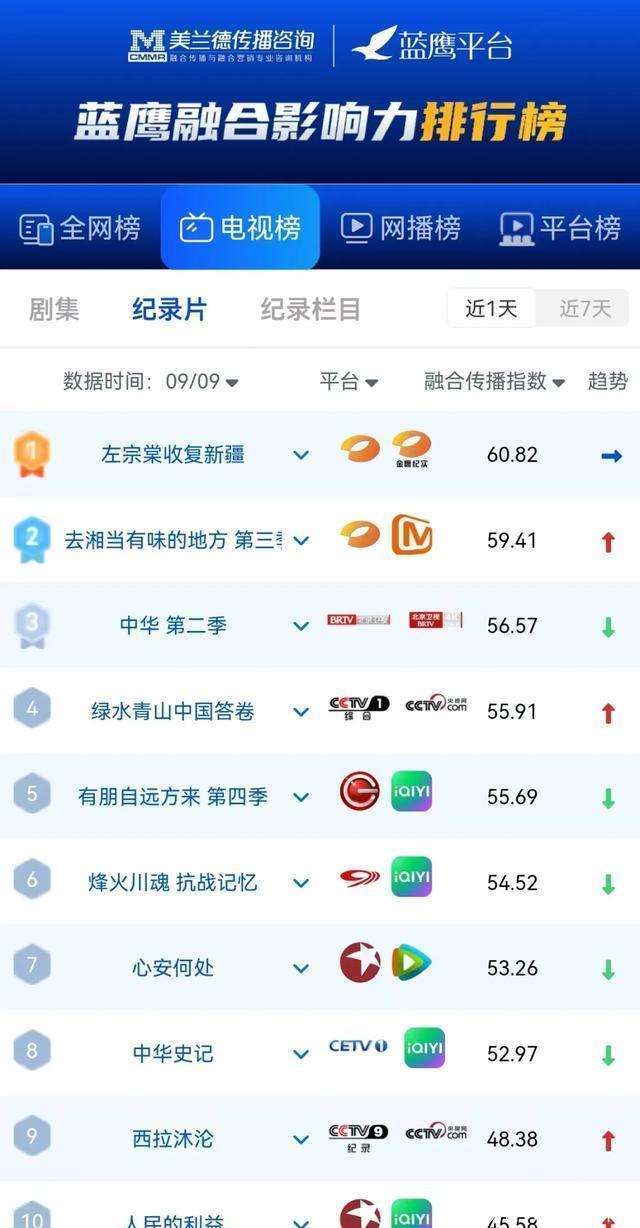
Task: Expand details for 心安何处
Action: [301, 968]
